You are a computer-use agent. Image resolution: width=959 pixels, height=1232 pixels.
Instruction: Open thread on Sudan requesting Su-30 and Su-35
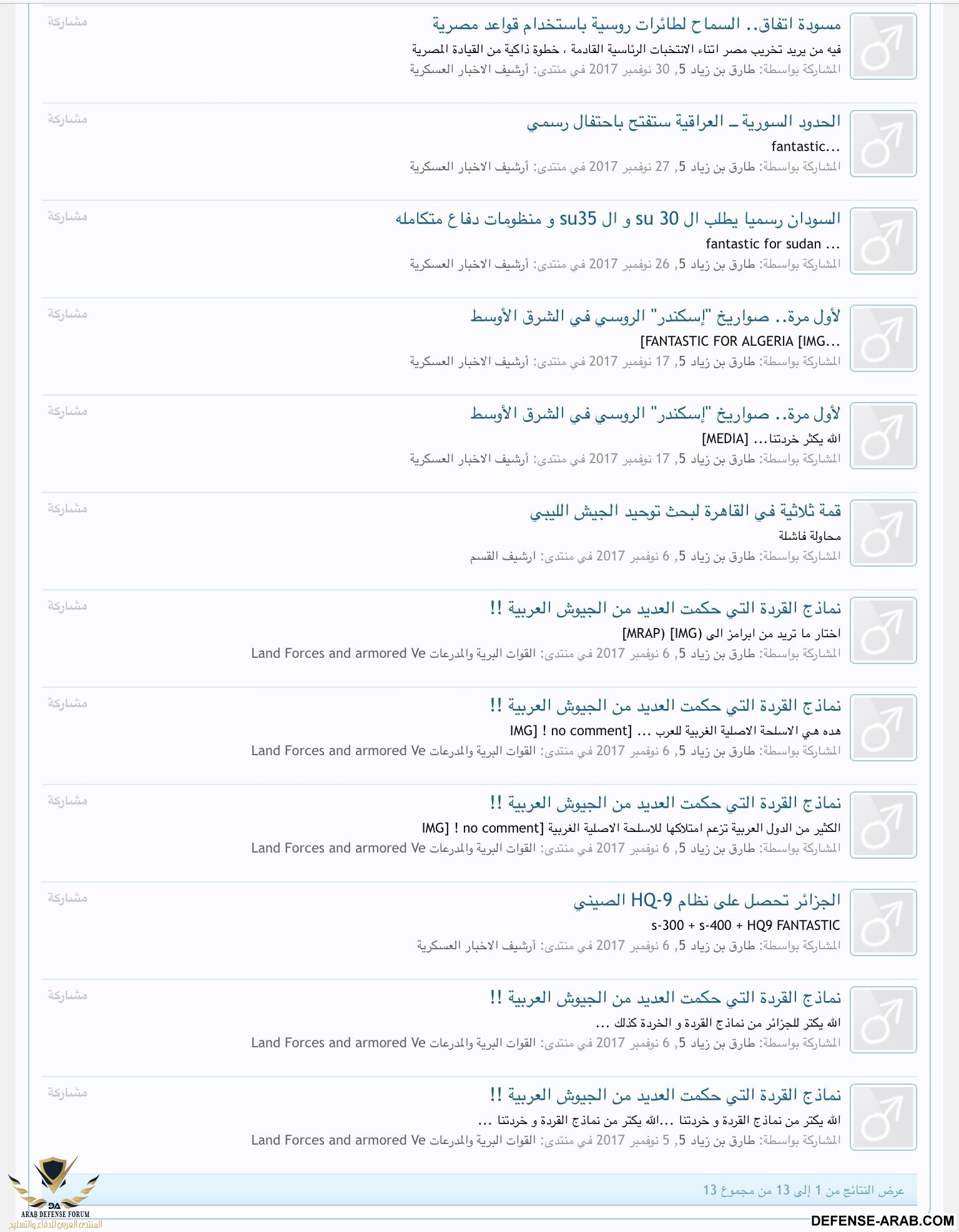(617, 219)
